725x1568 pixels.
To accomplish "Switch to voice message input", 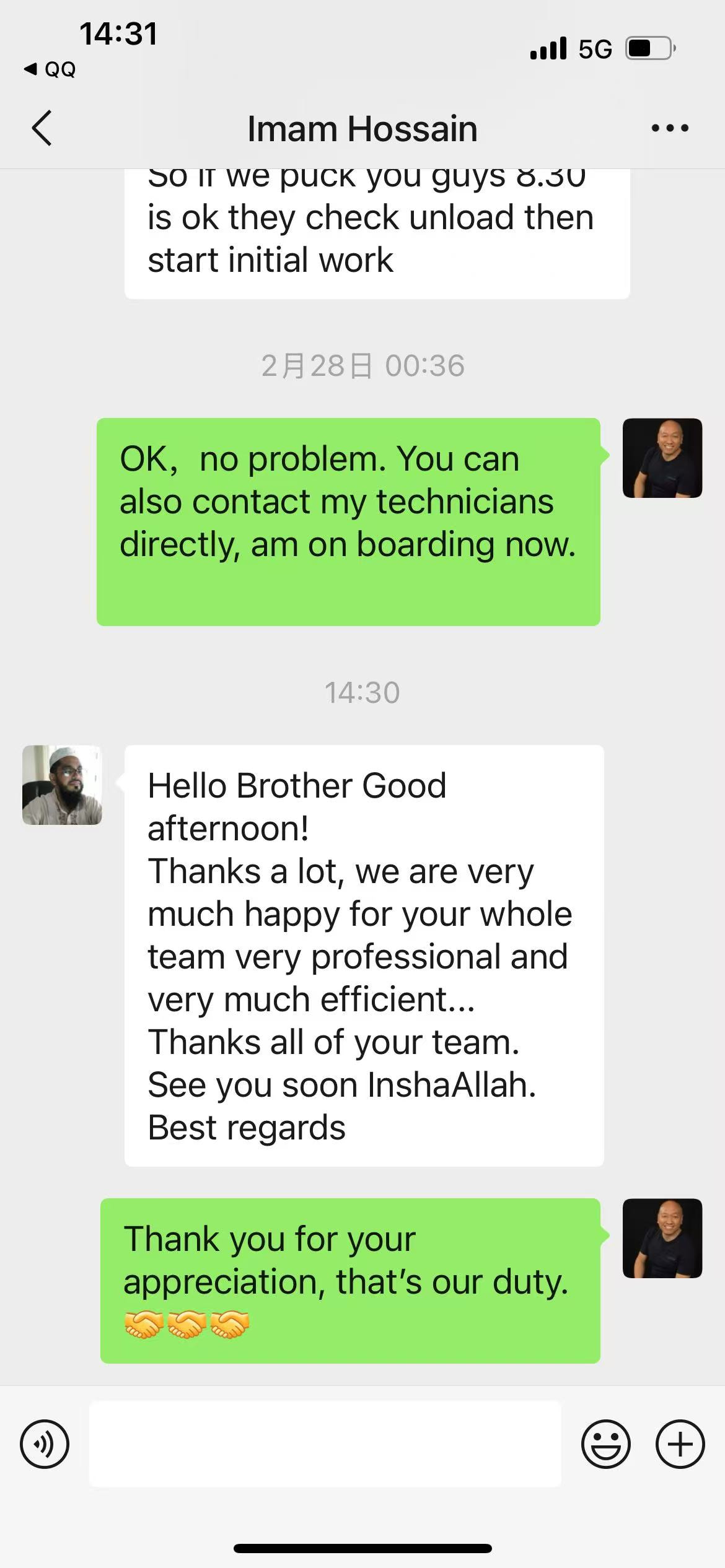I will (45, 1444).
